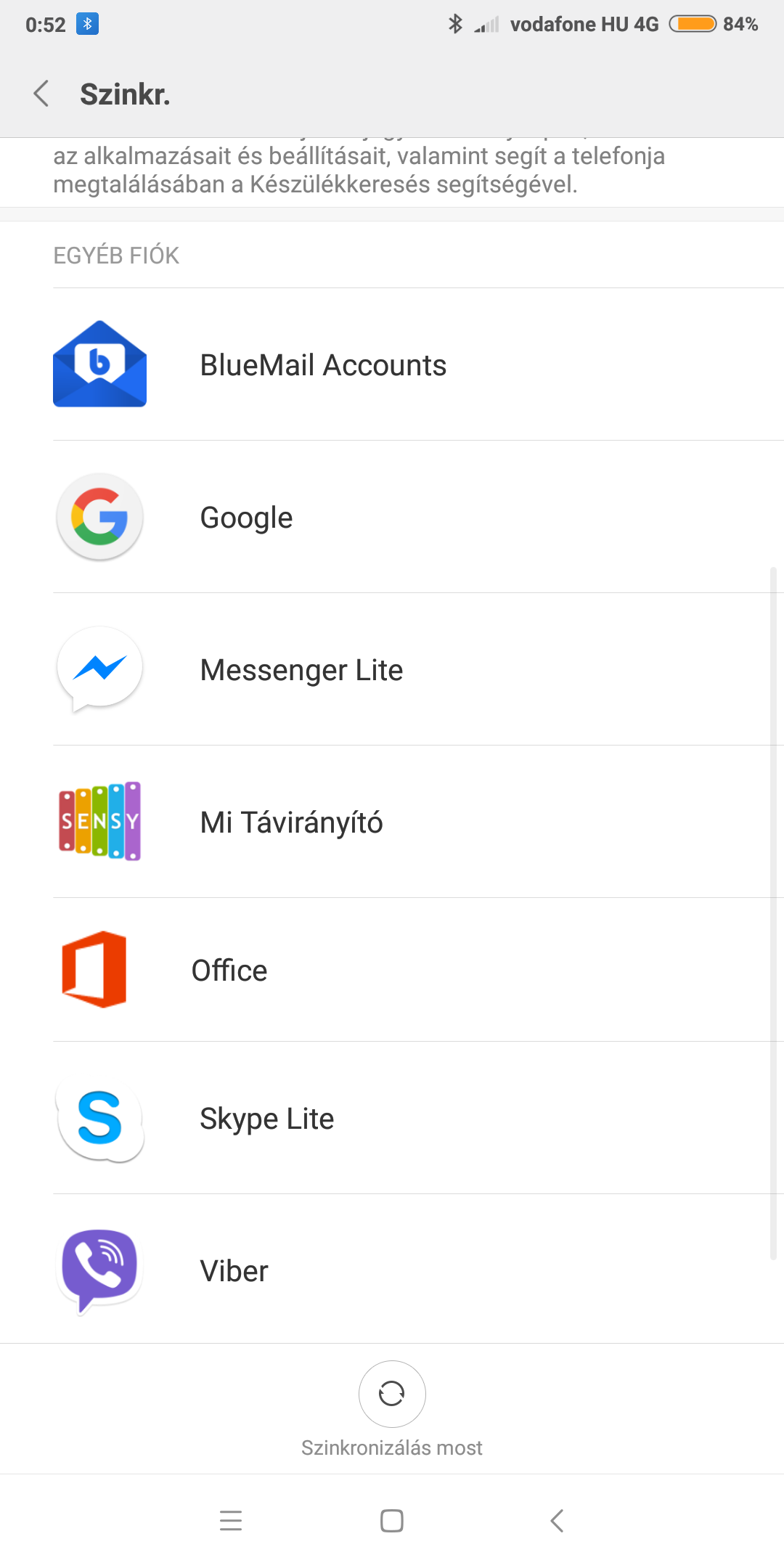
Task: Select the Messenger Lite account
Action: point(392,669)
